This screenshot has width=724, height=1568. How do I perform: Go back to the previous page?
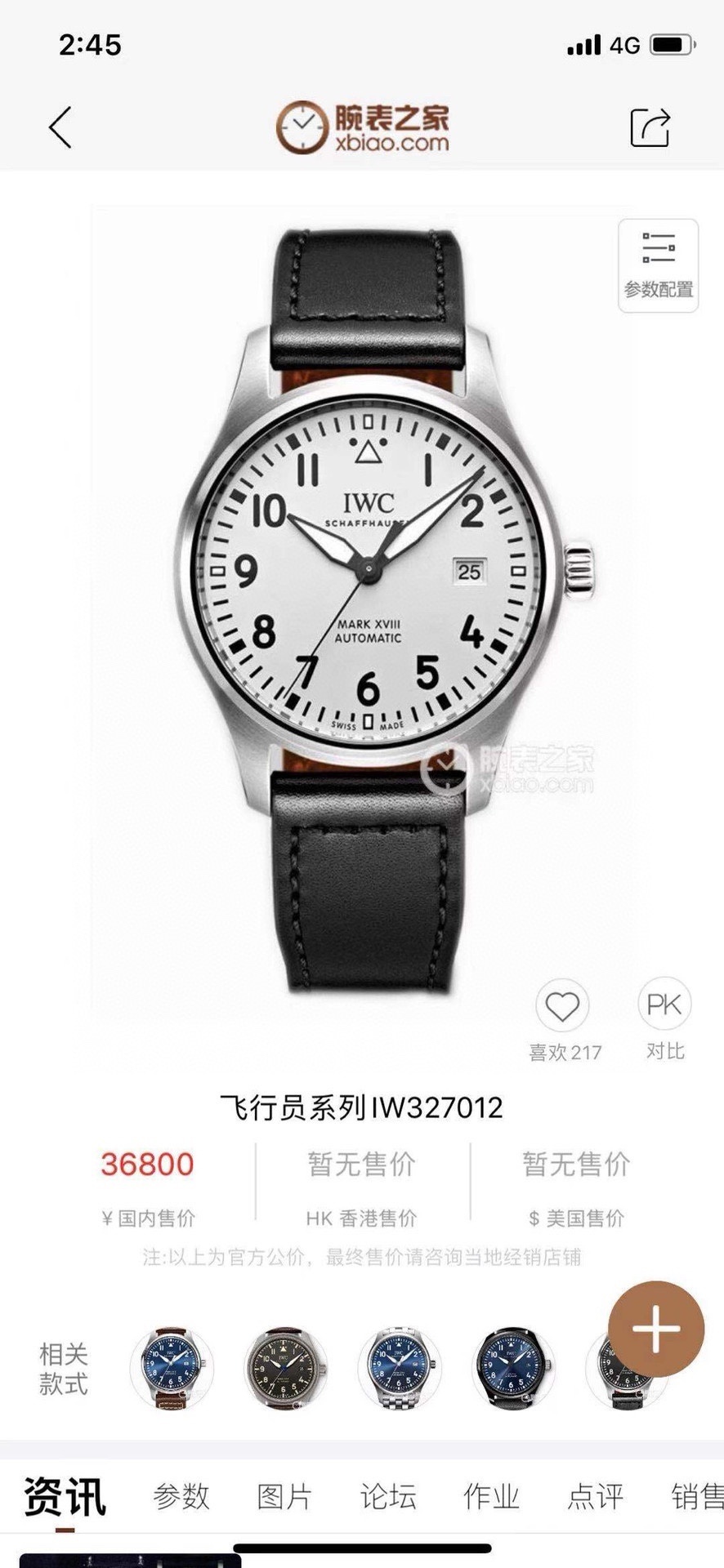pyautogui.click(x=60, y=127)
